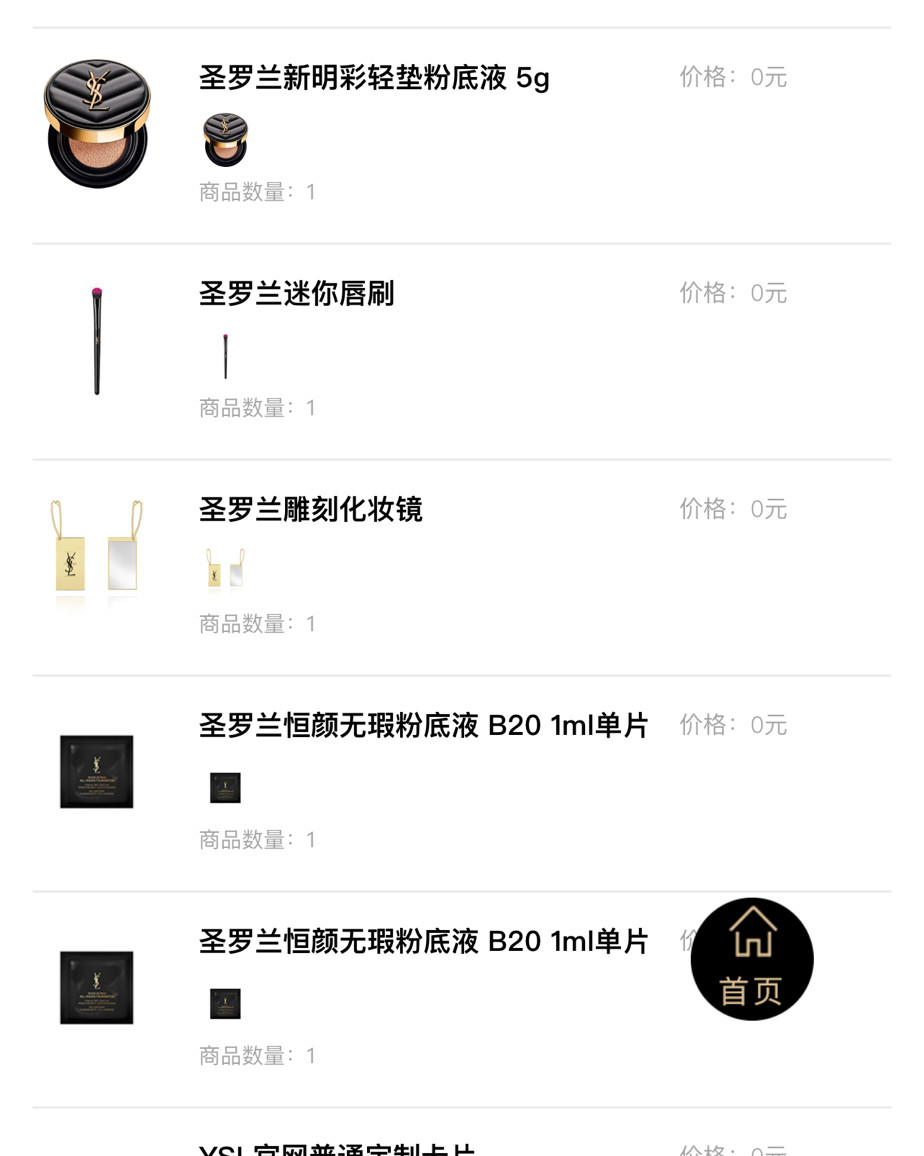
Task: Click the first 圣罗兰恒颜无瑕粉底液 B20 title
Action: (x=424, y=727)
